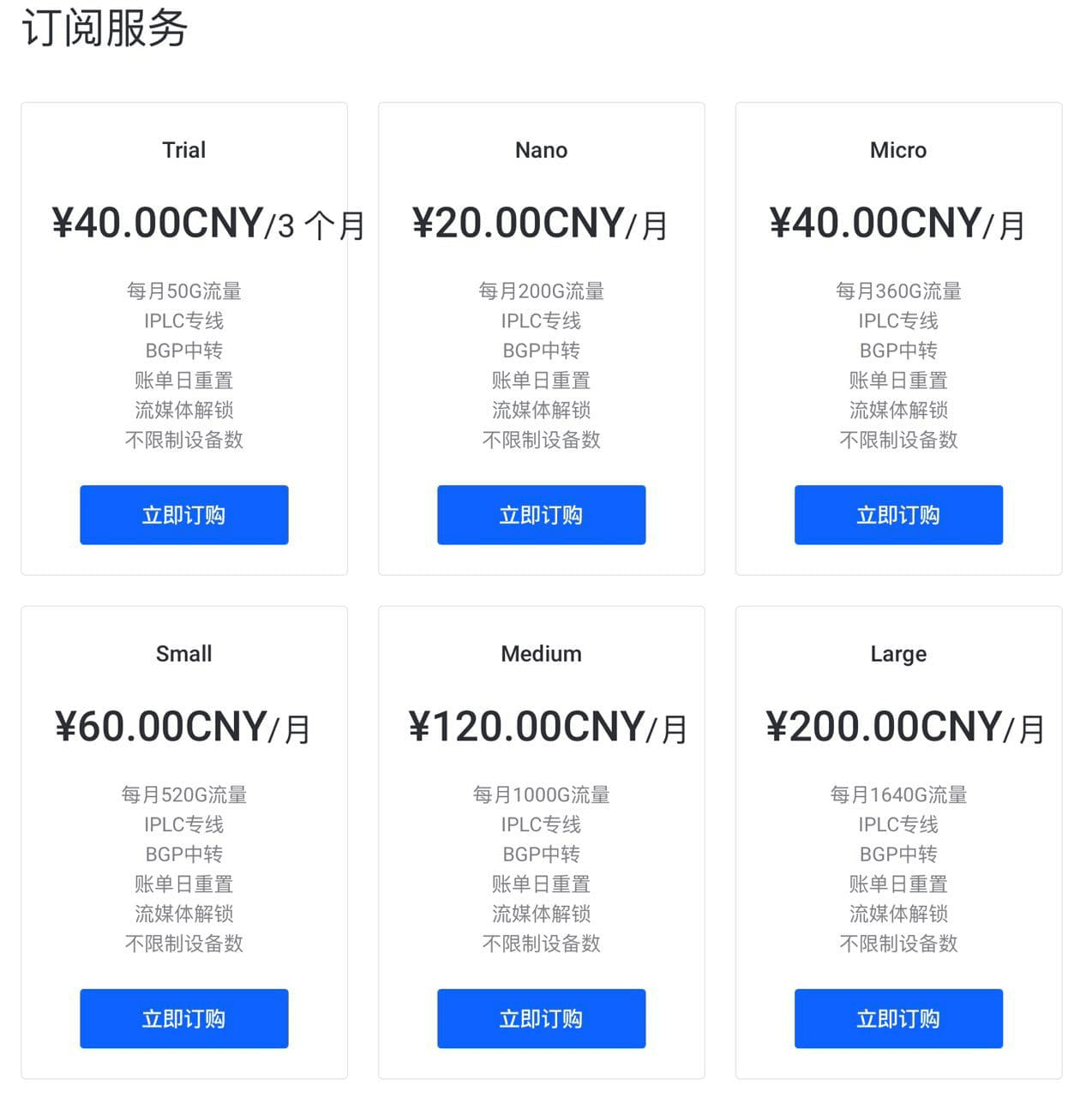
Task: Click the ¥20.00CNY/月 price on Nano
Action: click(x=541, y=225)
